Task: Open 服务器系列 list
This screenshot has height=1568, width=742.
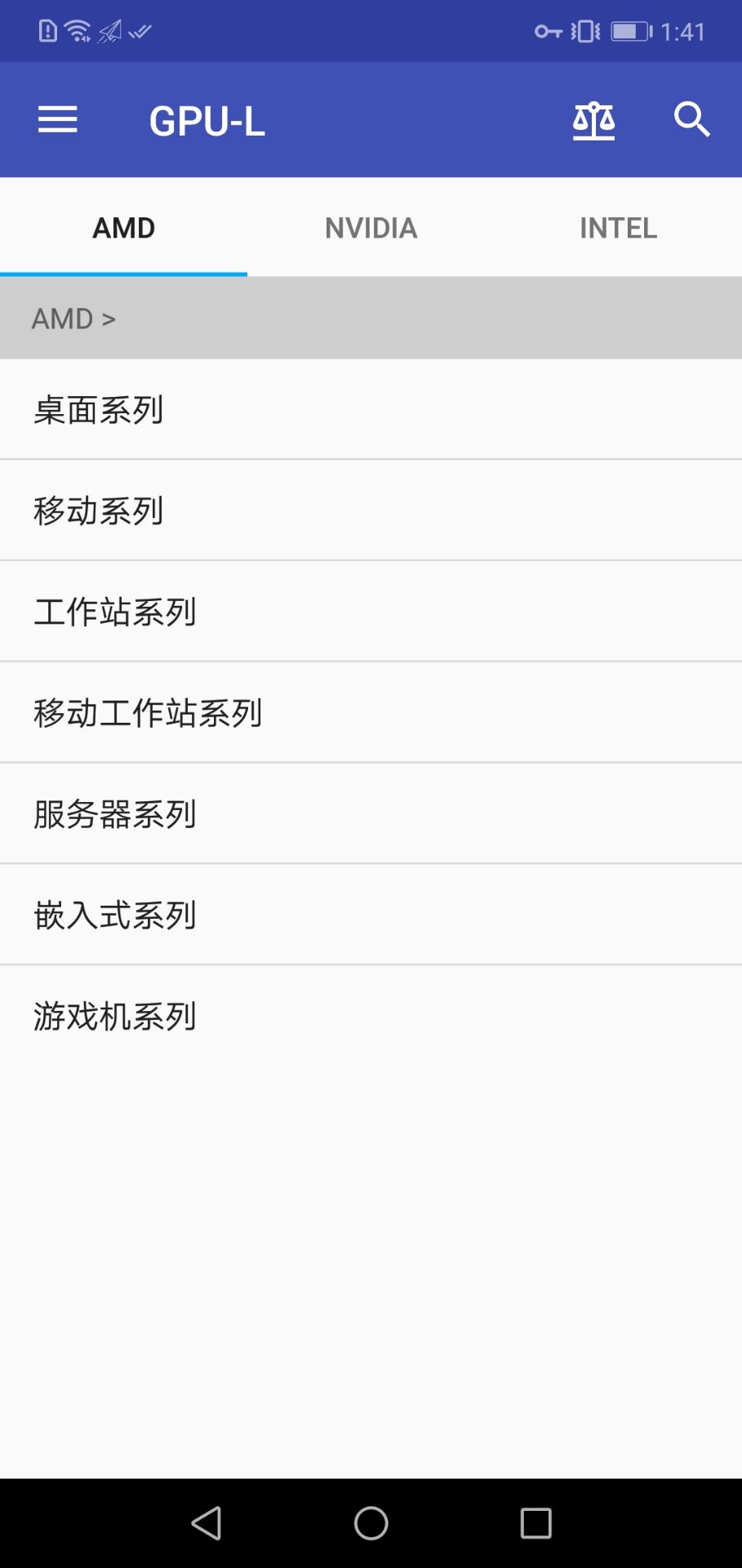Action: pos(371,813)
